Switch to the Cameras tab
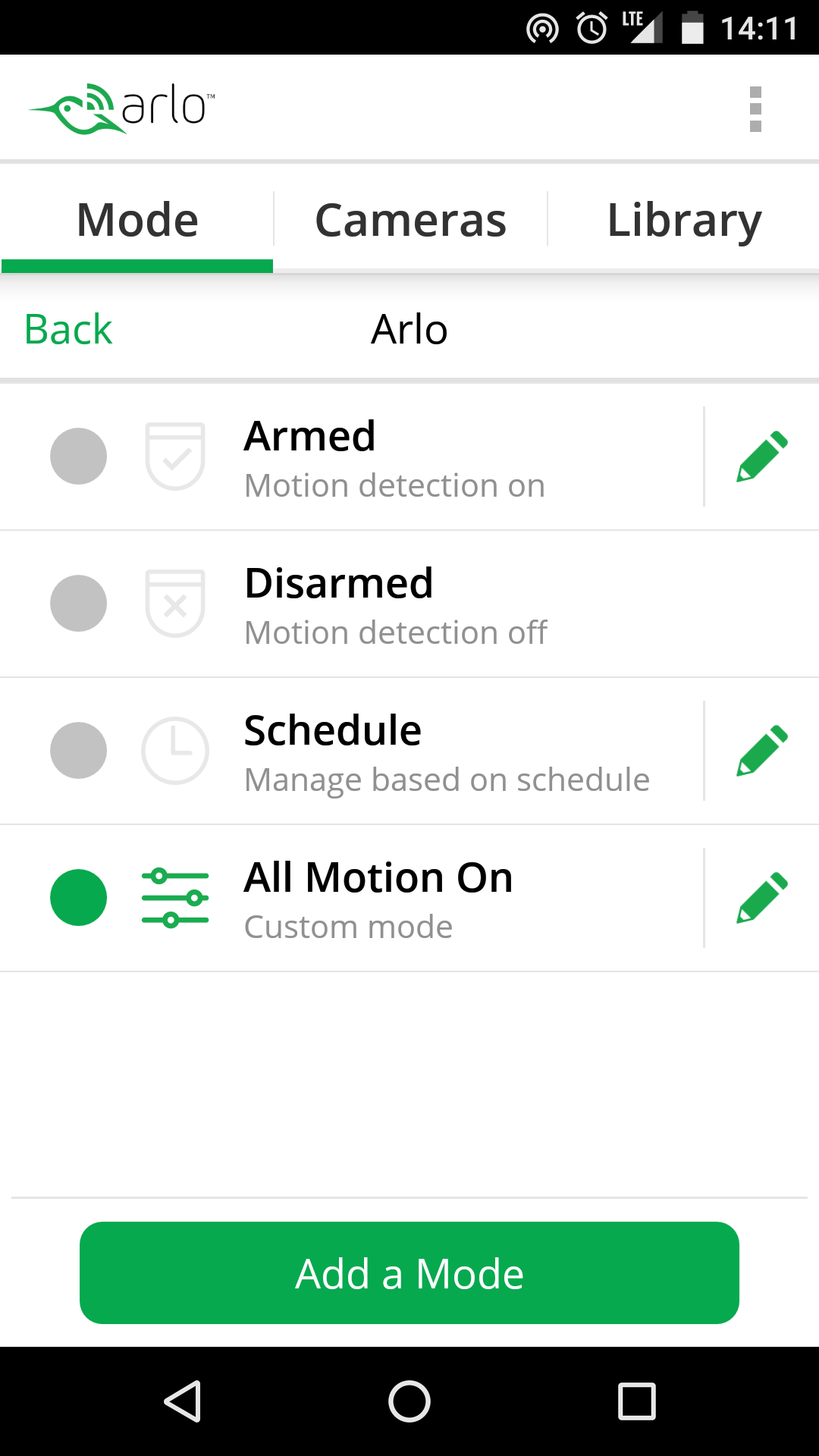 point(410,220)
